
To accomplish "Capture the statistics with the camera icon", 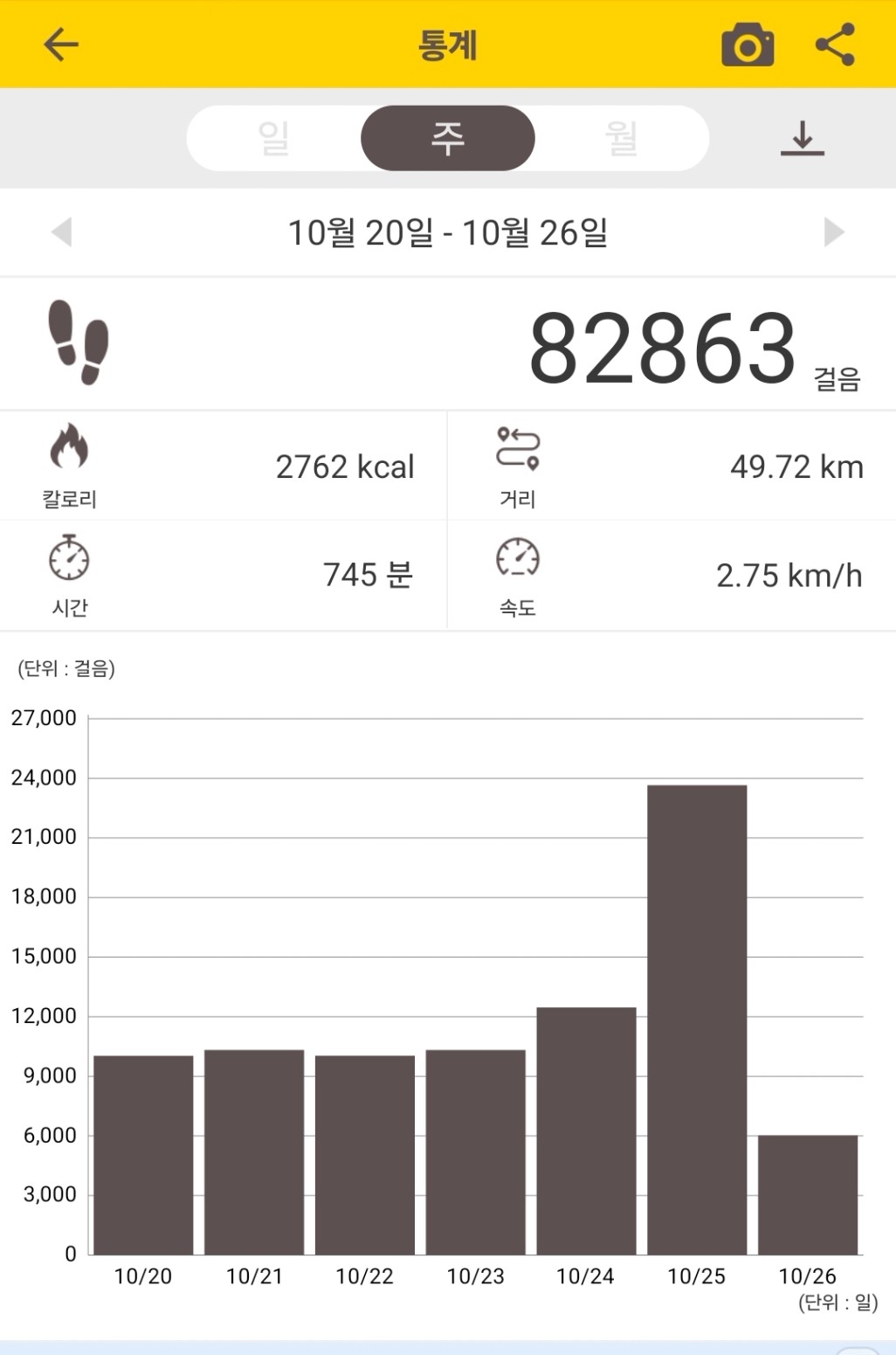I will (x=748, y=45).
